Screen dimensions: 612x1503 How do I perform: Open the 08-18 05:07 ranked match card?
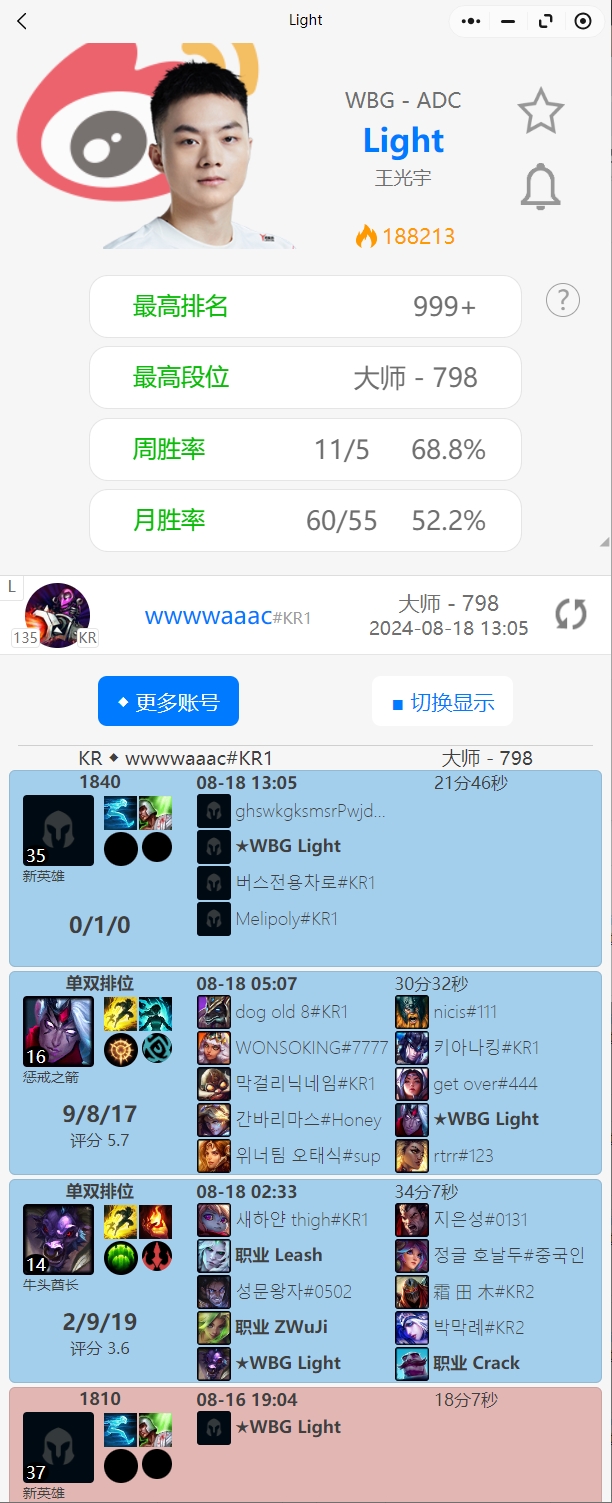click(305, 1072)
